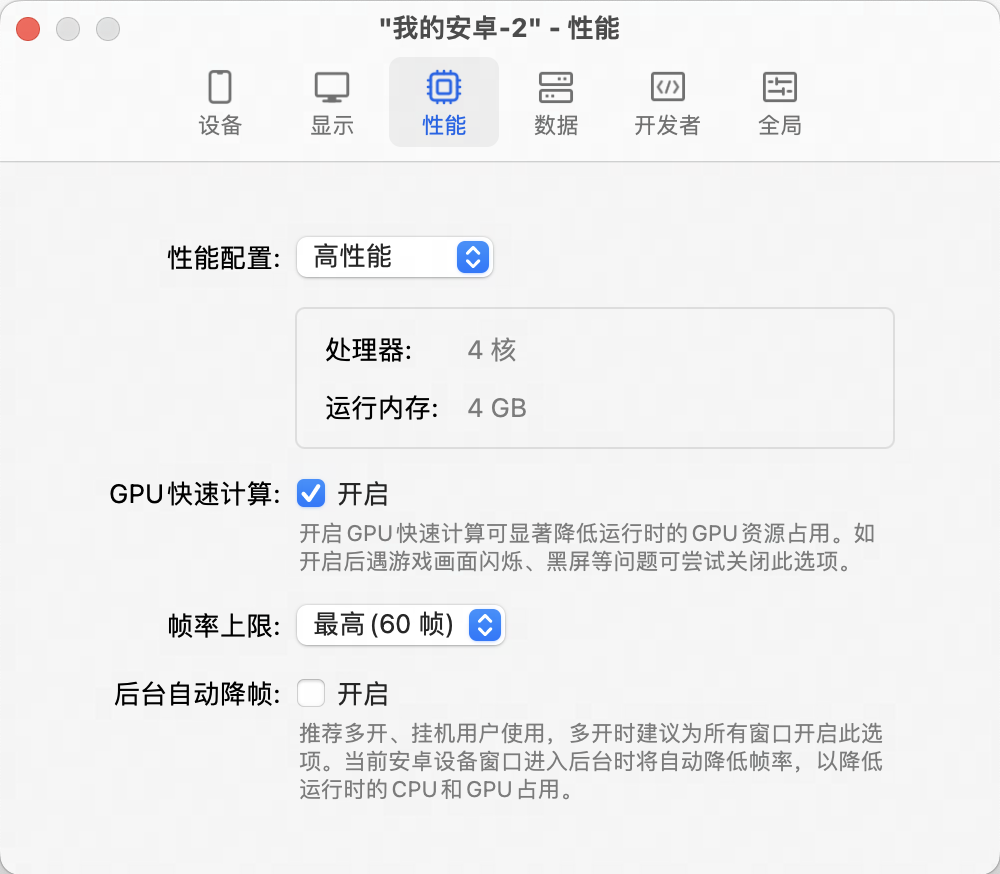Select the 性能 tab
Viewport: 1000px width, 874px height.
(444, 102)
